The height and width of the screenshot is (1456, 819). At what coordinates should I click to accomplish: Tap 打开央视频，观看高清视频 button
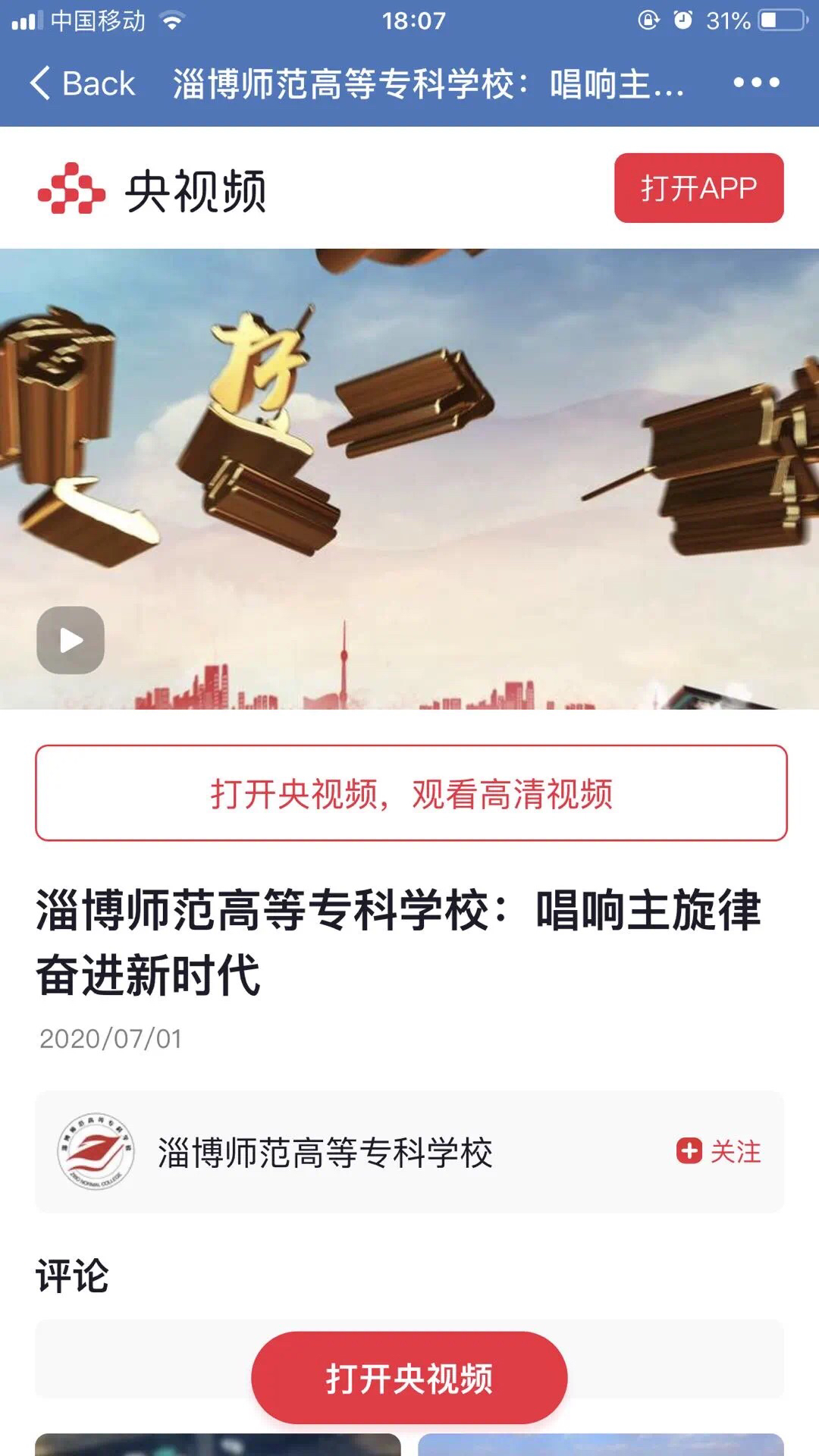(410, 793)
